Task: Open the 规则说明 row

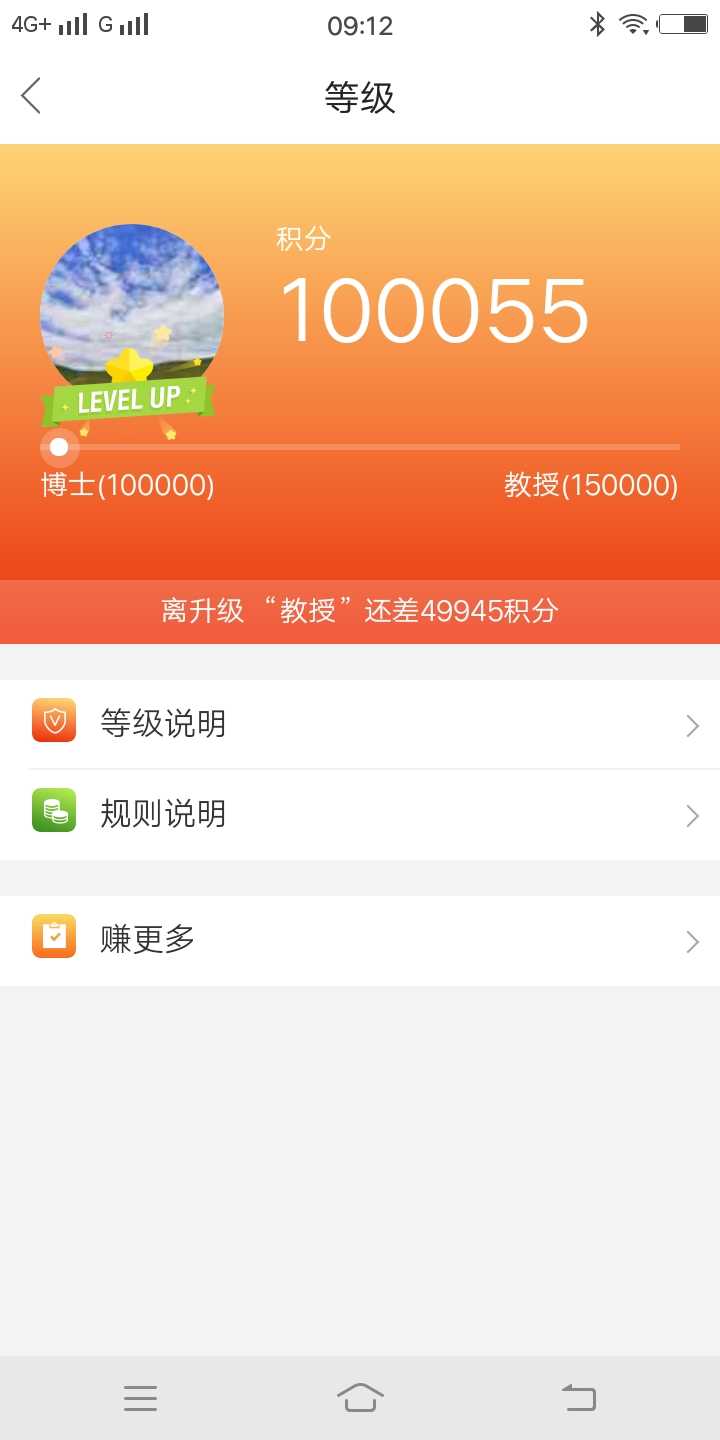Action: coord(360,815)
